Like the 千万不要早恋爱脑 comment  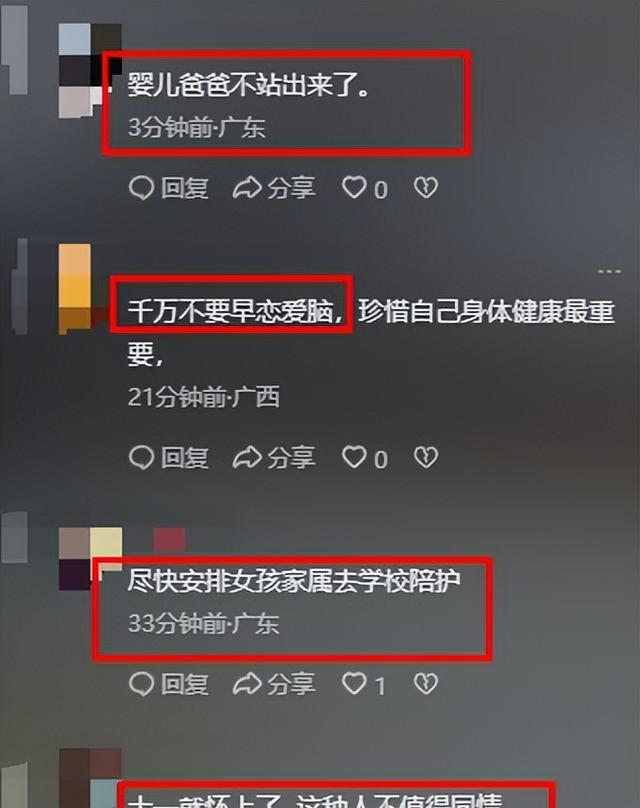pos(355,458)
